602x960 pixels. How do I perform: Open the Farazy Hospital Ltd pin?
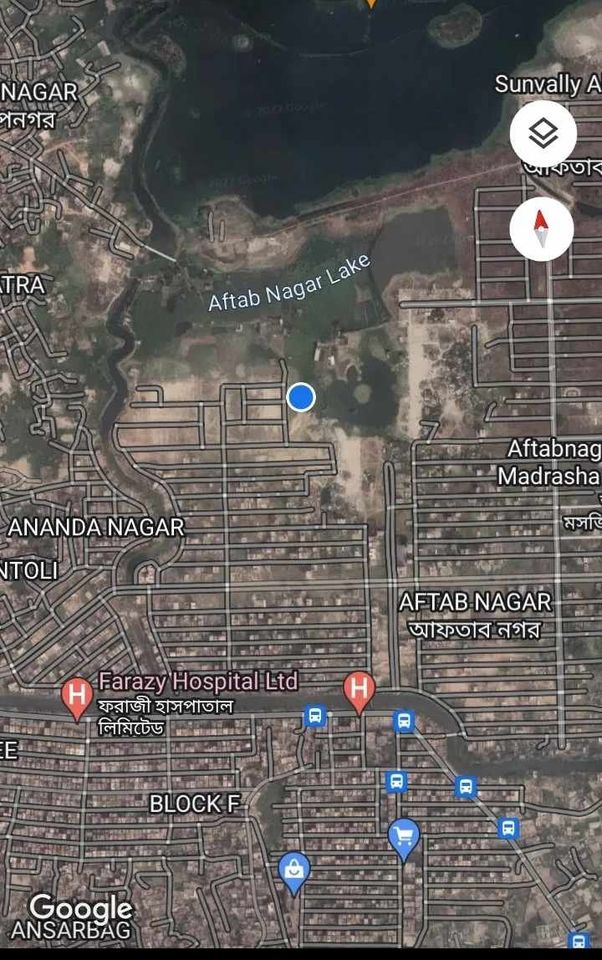(x=77, y=695)
